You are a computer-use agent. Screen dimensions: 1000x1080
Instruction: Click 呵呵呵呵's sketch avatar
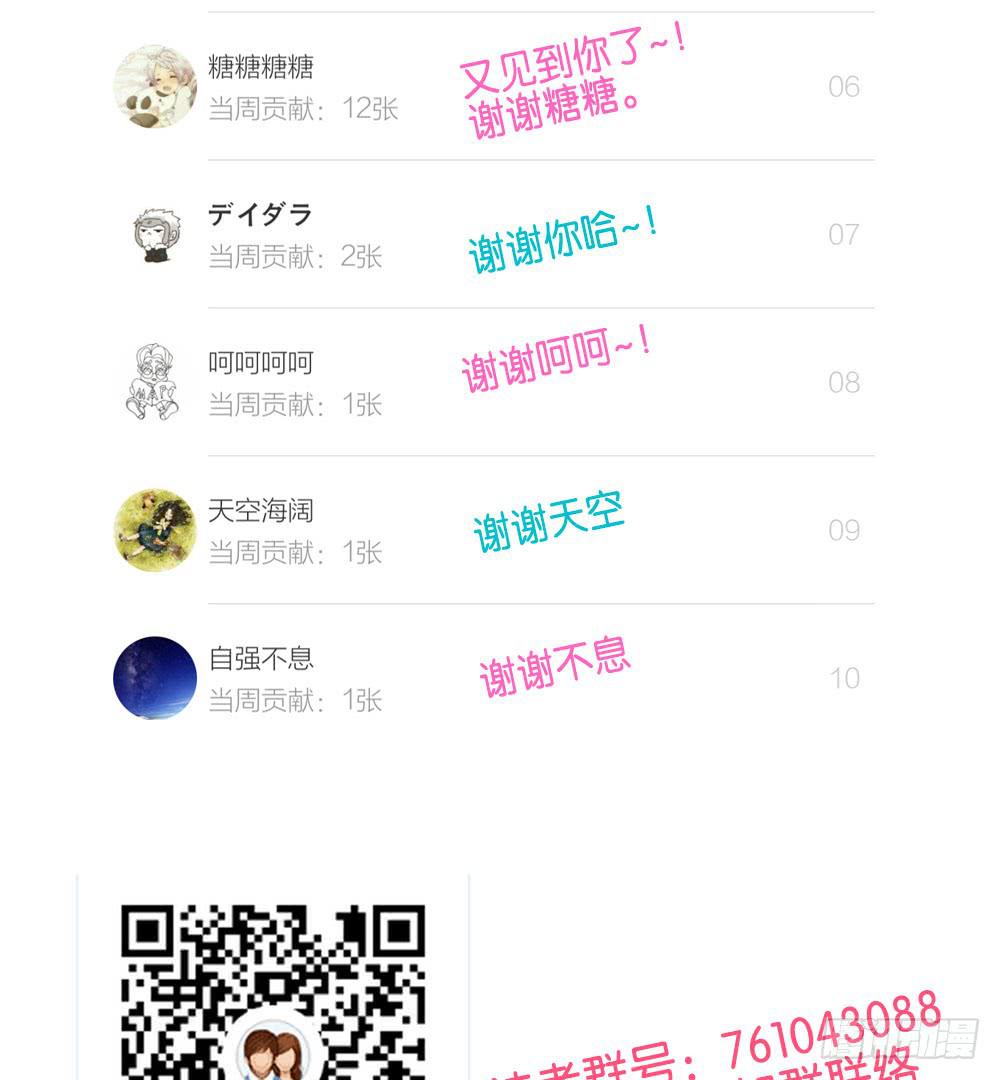coord(154,382)
